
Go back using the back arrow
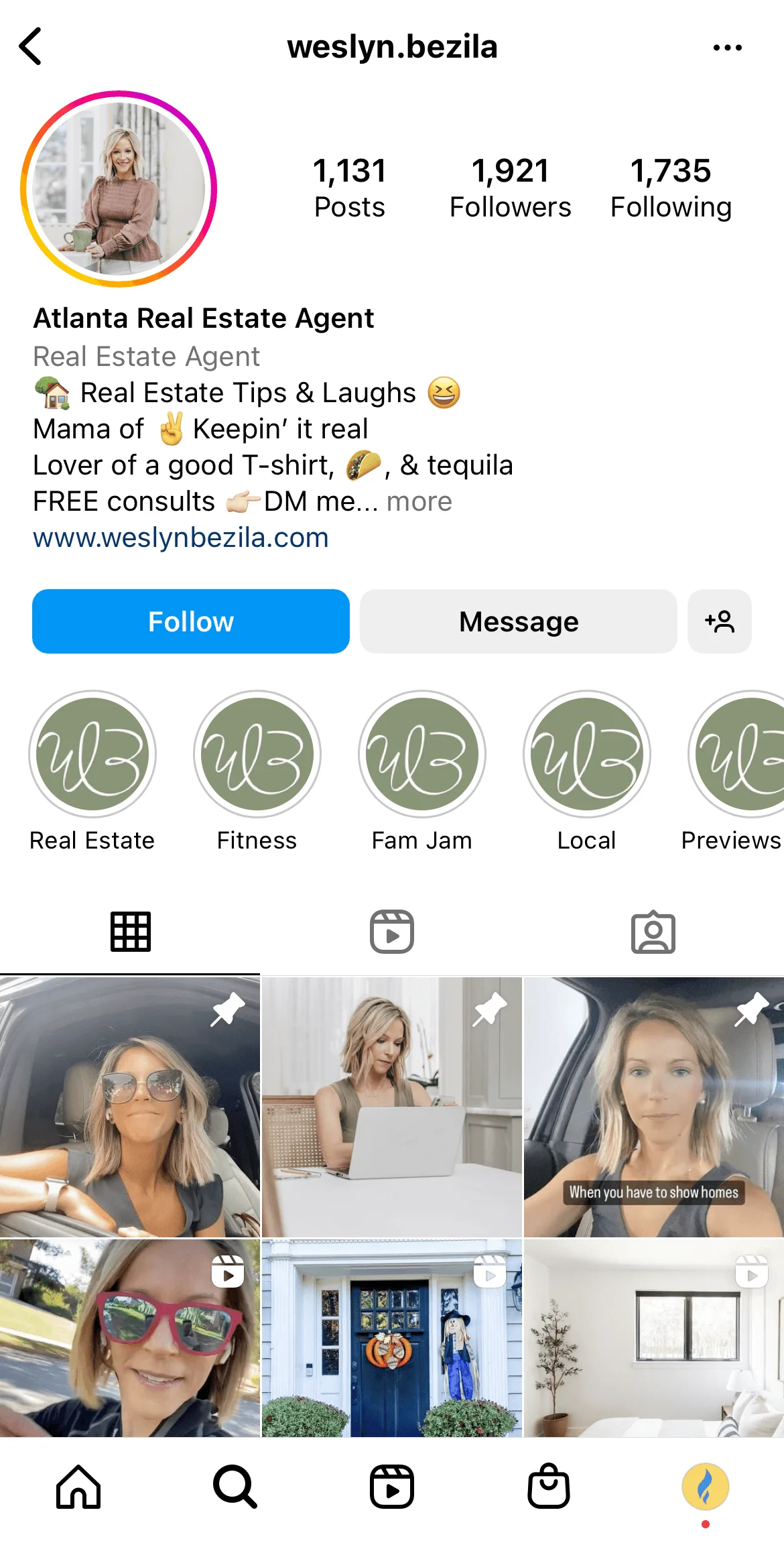pyautogui.click(x=31, y=47)
